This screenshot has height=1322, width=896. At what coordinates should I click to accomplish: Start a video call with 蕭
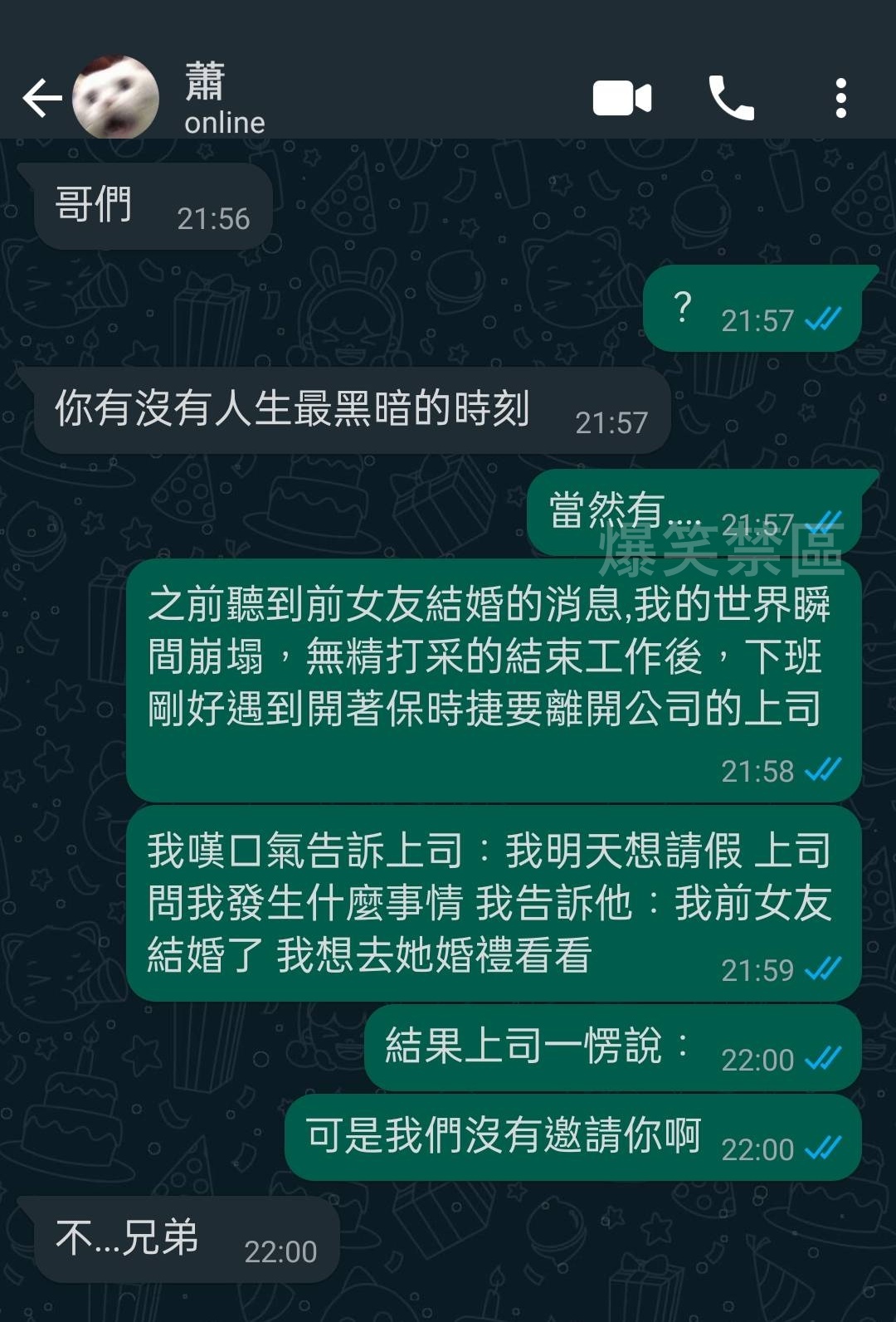coord(621,98)
